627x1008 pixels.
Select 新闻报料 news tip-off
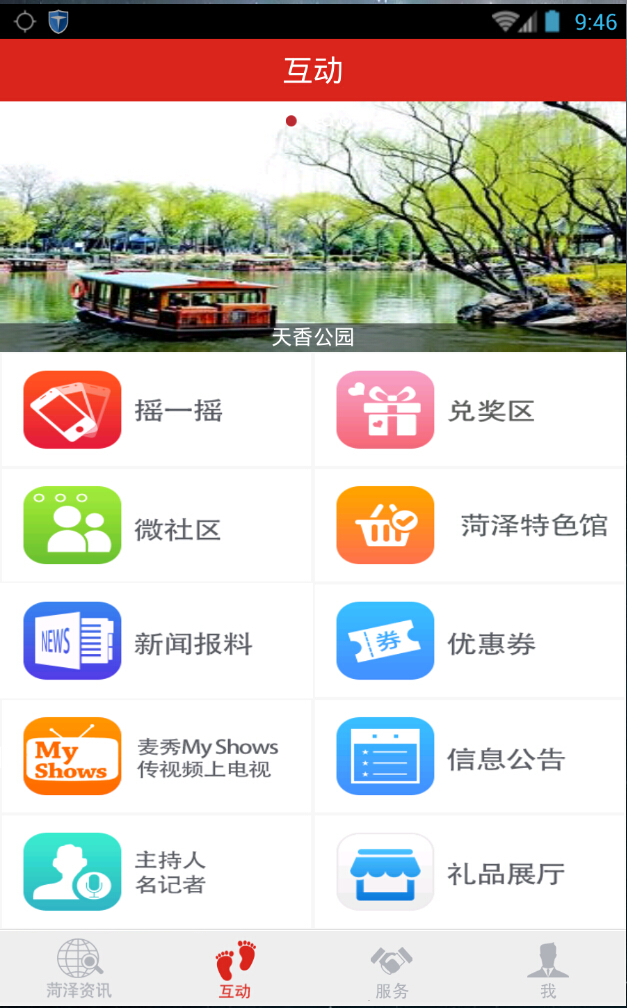click(156, 641)
